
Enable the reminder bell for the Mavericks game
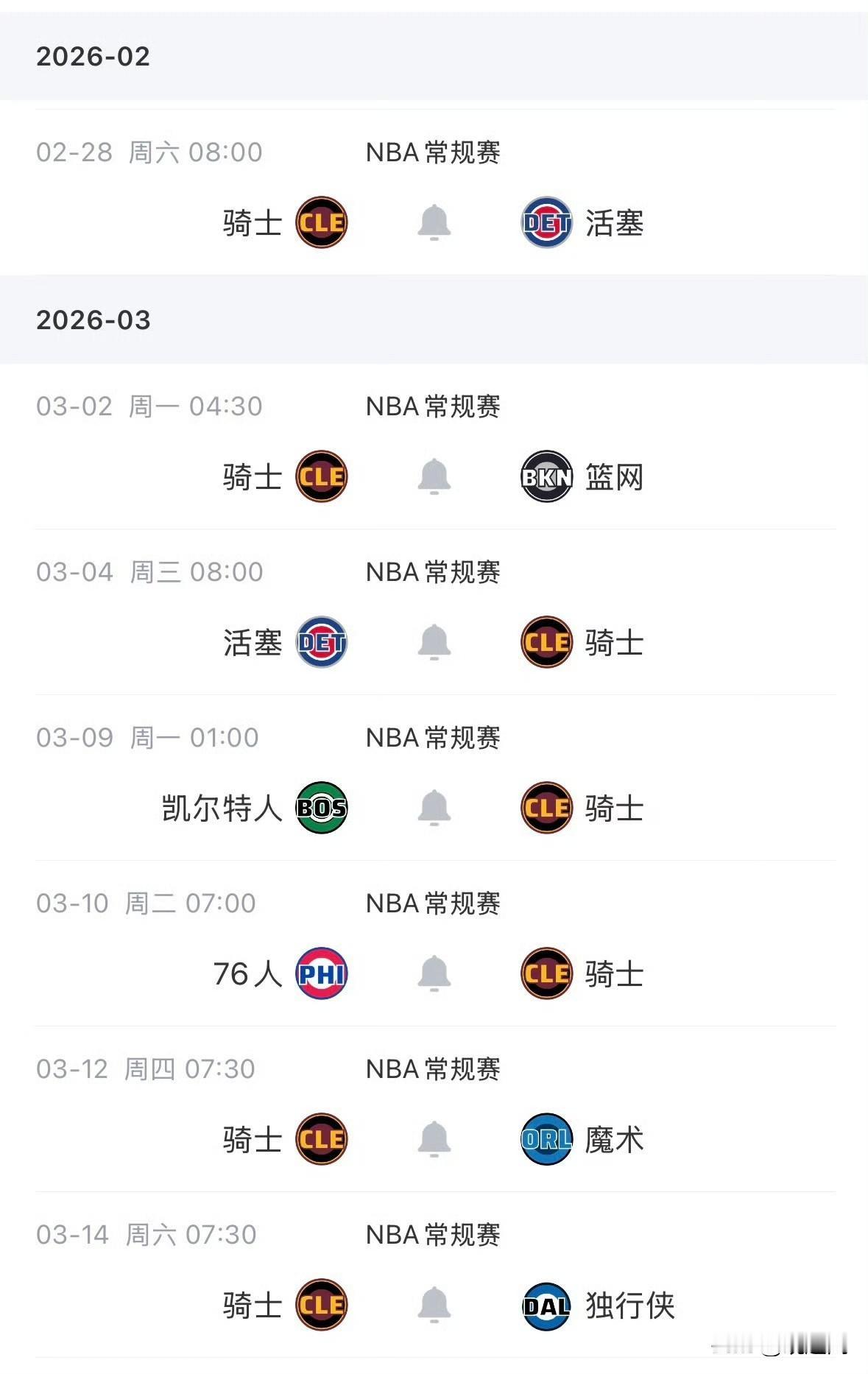click(x=434, y=1303)
